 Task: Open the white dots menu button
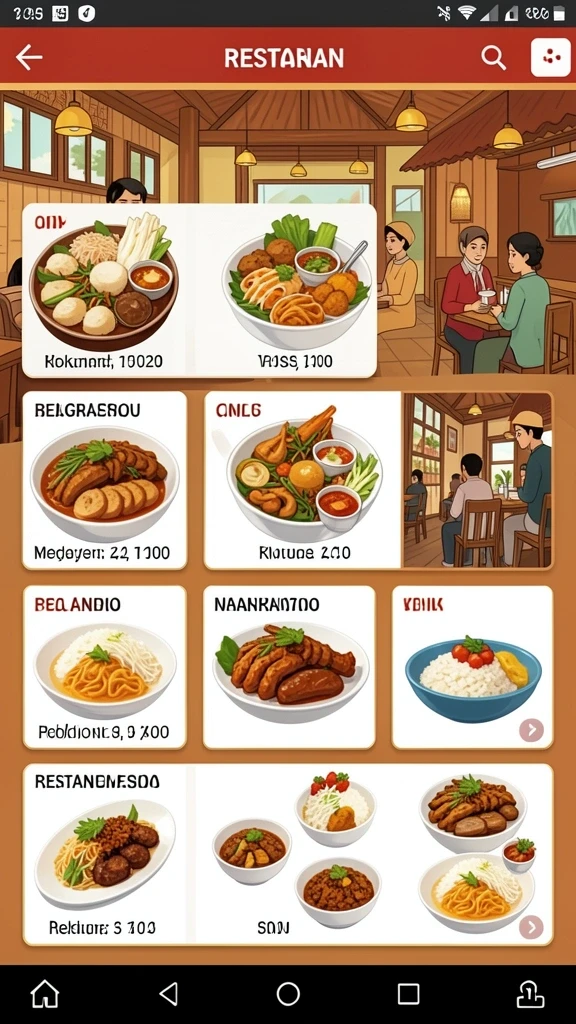click(551, 57)
